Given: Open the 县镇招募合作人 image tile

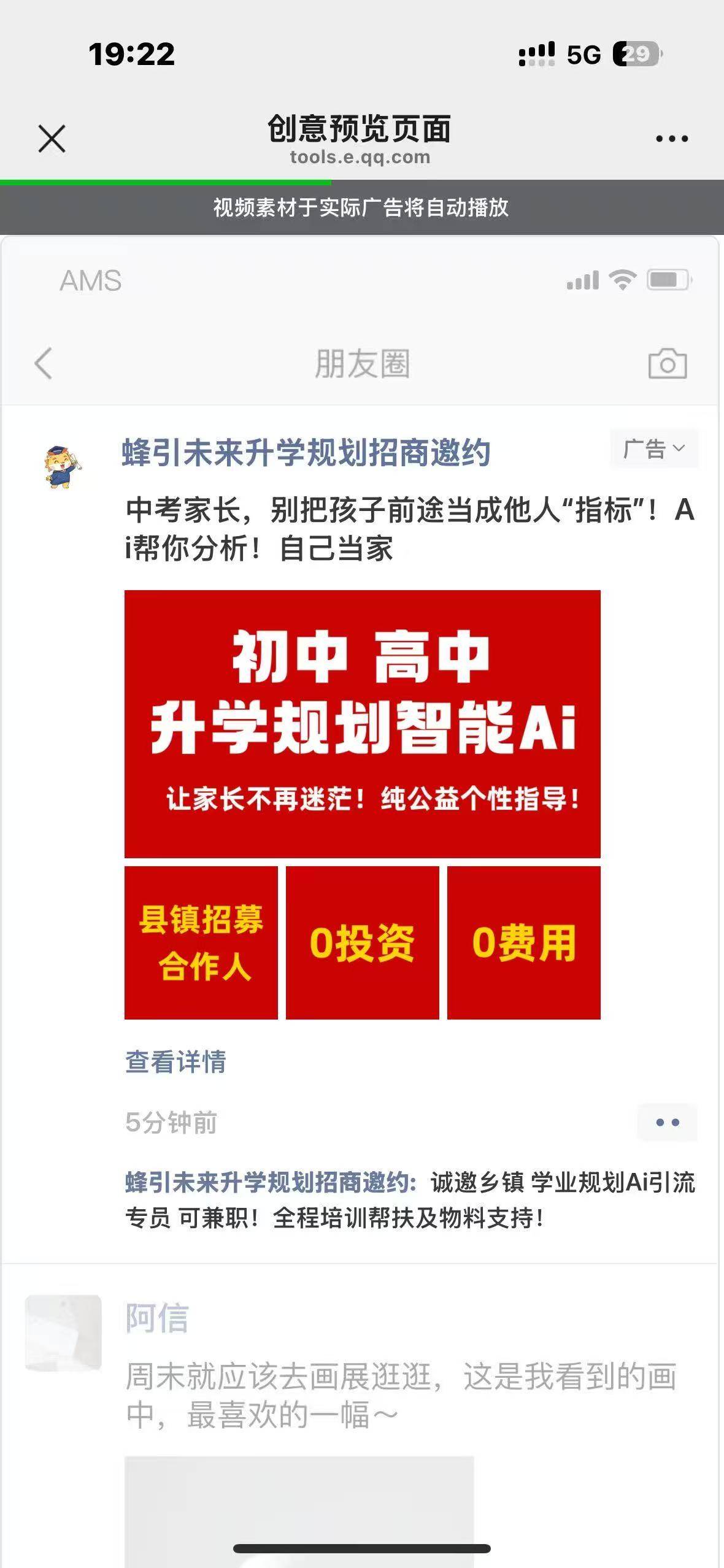Looking at the screenshot, I should point(201,943).
